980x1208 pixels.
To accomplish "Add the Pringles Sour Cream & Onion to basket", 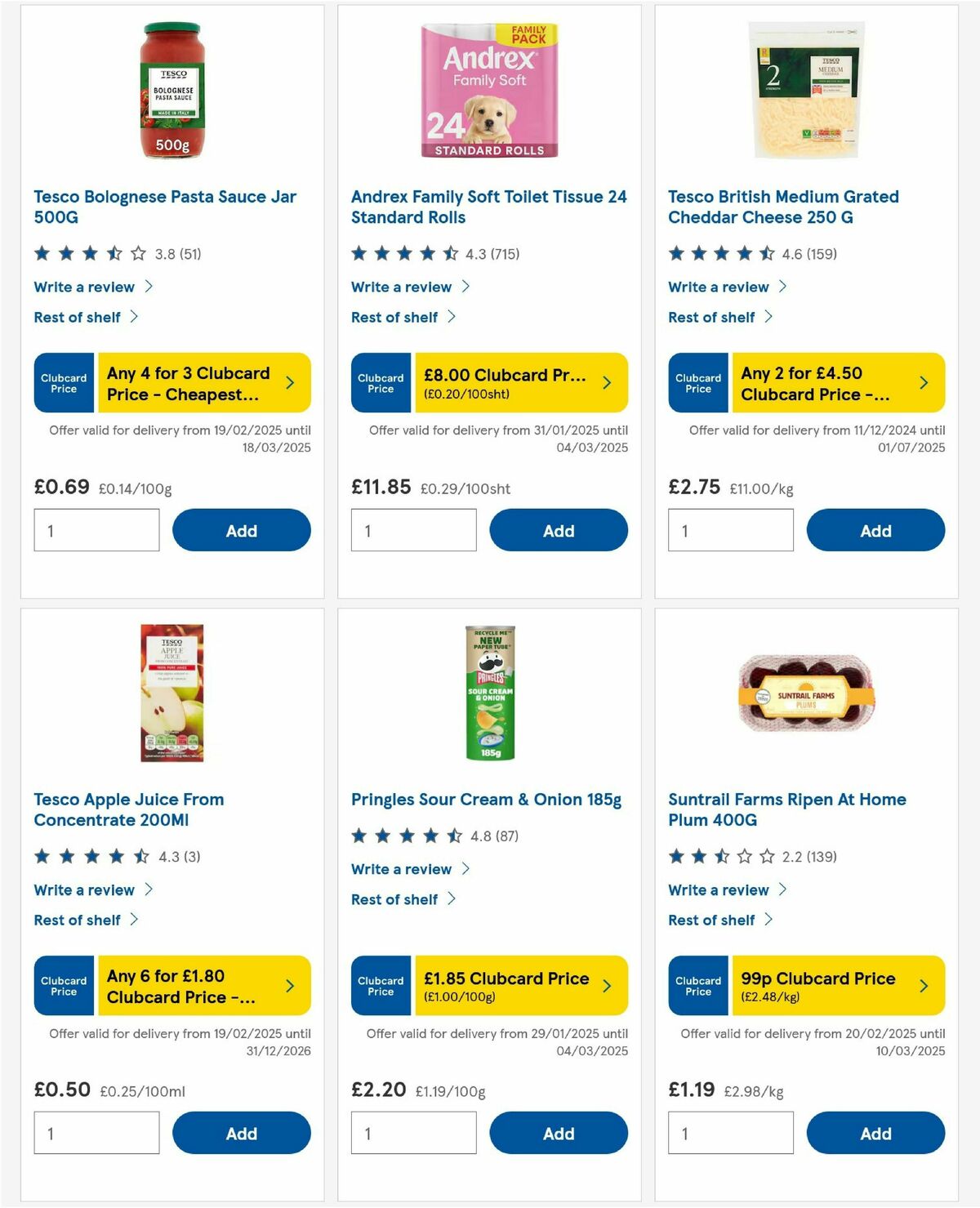I will pos(559,1133).
